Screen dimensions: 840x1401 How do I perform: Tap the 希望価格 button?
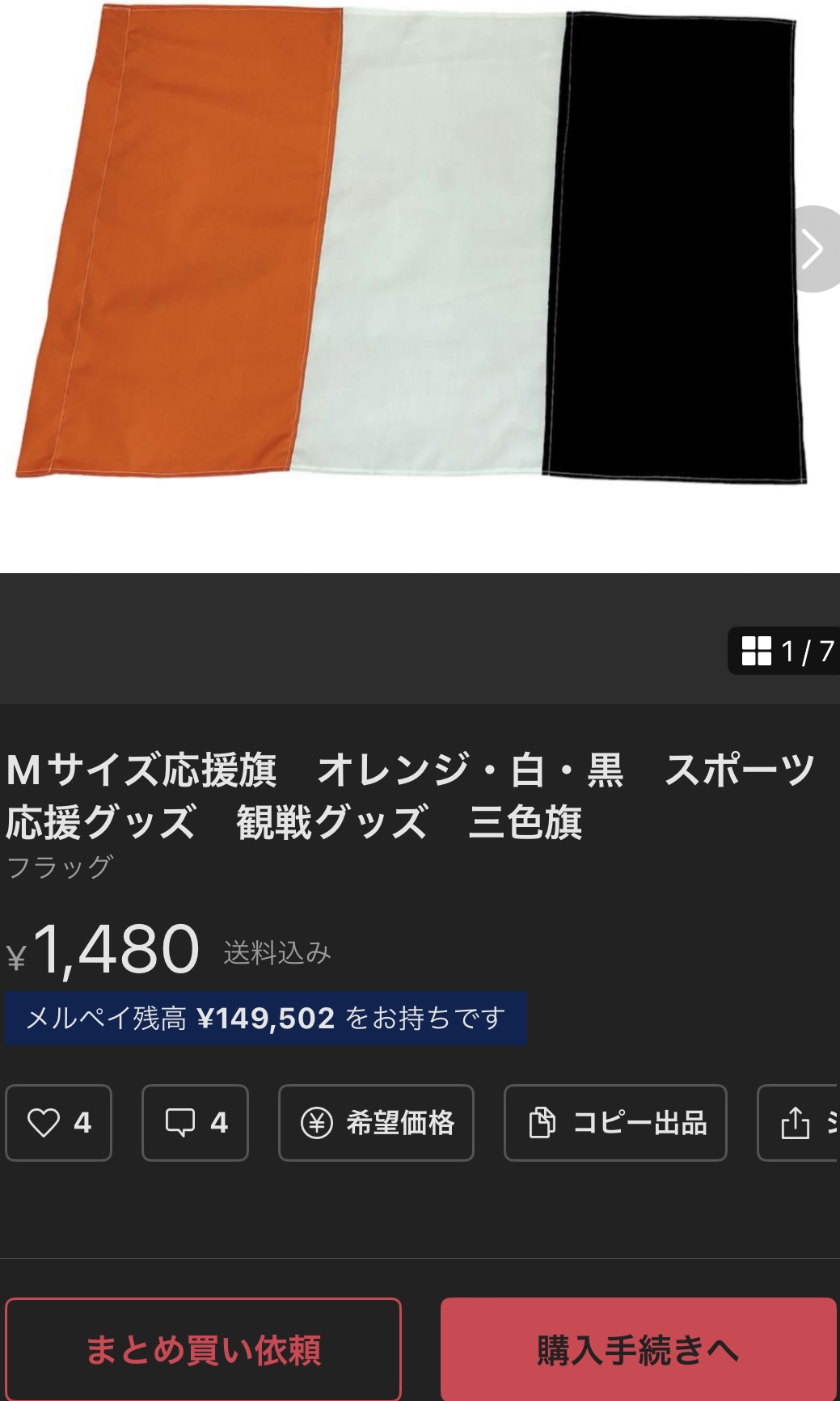pyautogui.click(x=376, y=1122)
